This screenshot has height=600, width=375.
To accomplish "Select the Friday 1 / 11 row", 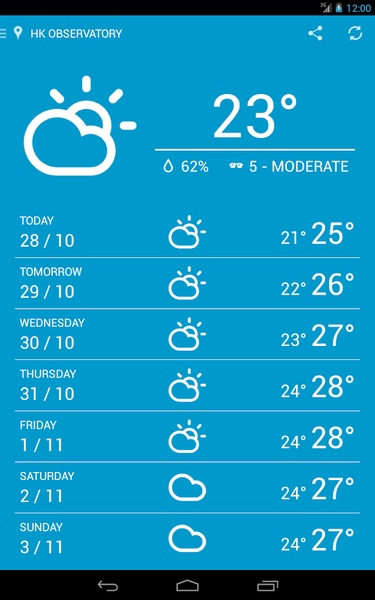I will (188, 436).
